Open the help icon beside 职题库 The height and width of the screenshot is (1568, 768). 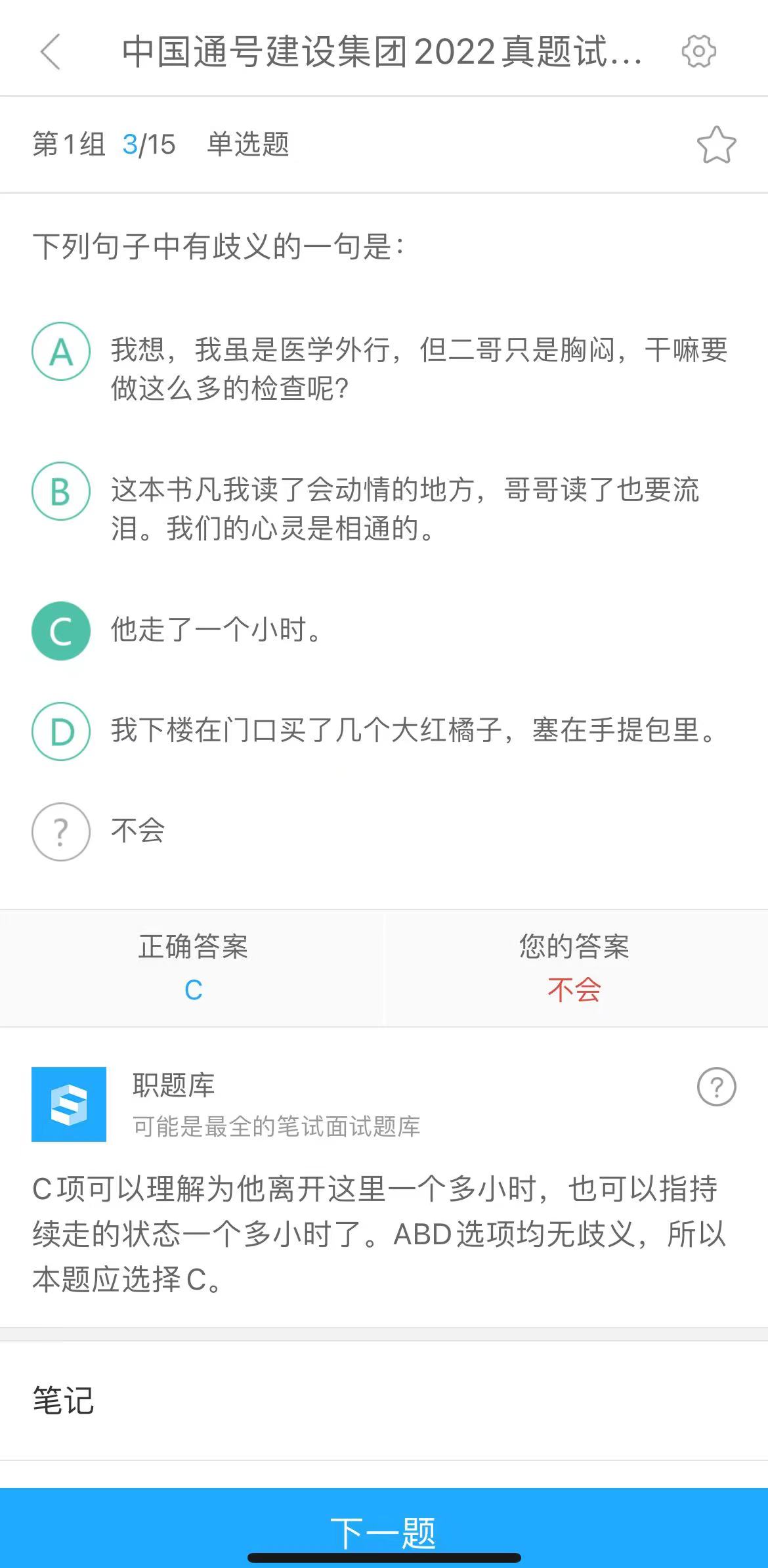[716, 1087]
